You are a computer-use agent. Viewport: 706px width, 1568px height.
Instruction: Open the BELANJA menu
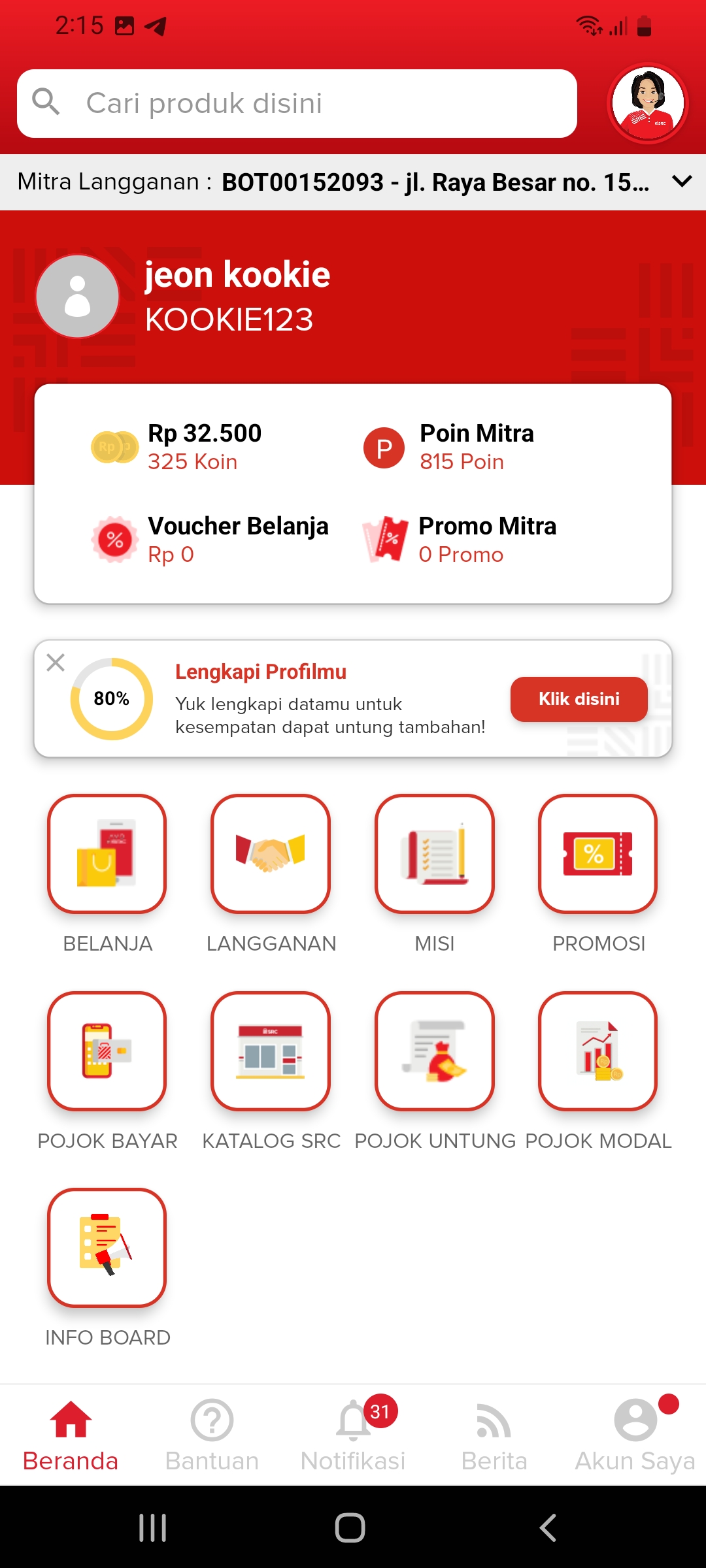tap(107, 854)
